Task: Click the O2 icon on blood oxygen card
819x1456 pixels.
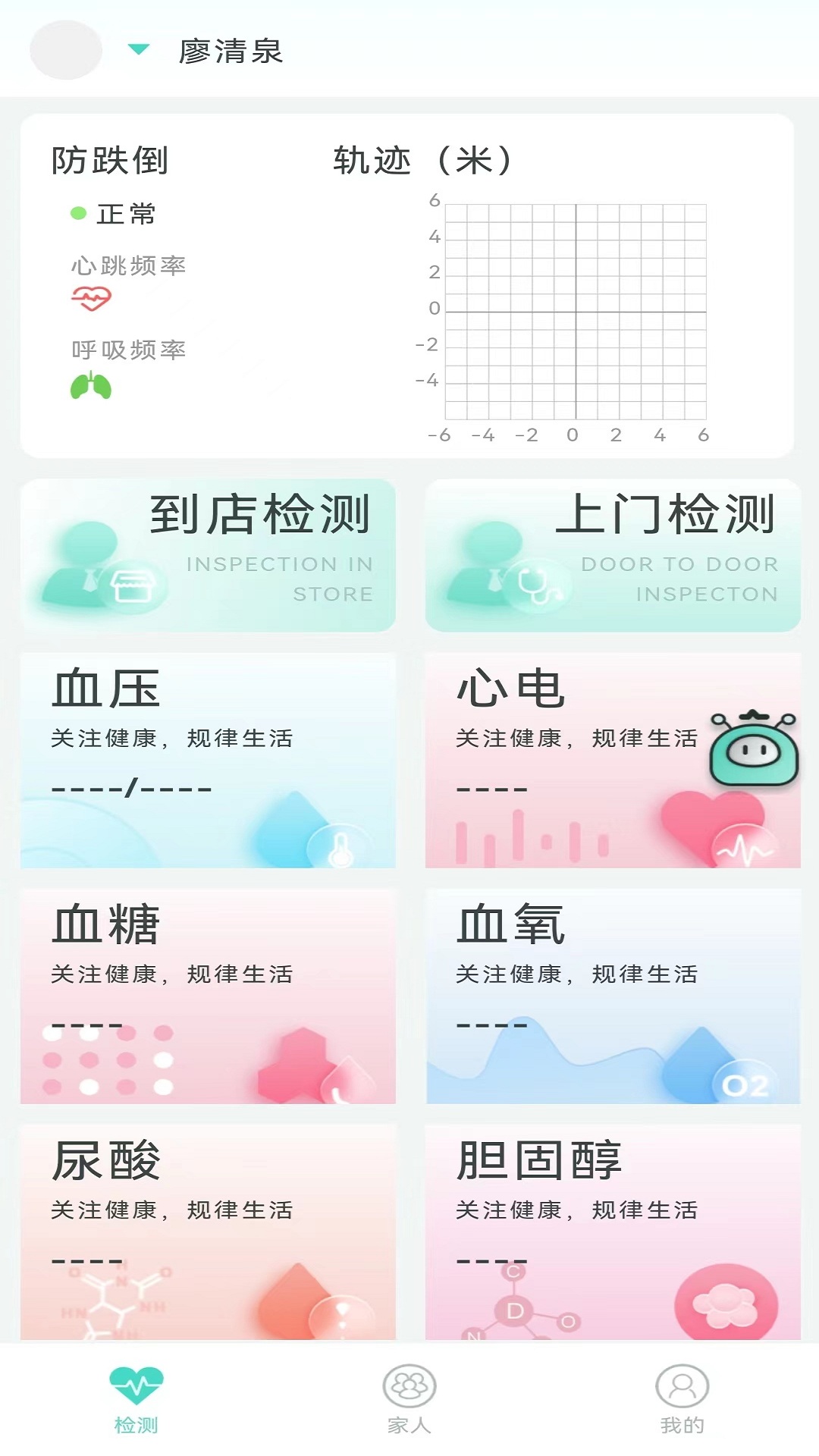Action: pyautogui.click(x=745, y=1084)
